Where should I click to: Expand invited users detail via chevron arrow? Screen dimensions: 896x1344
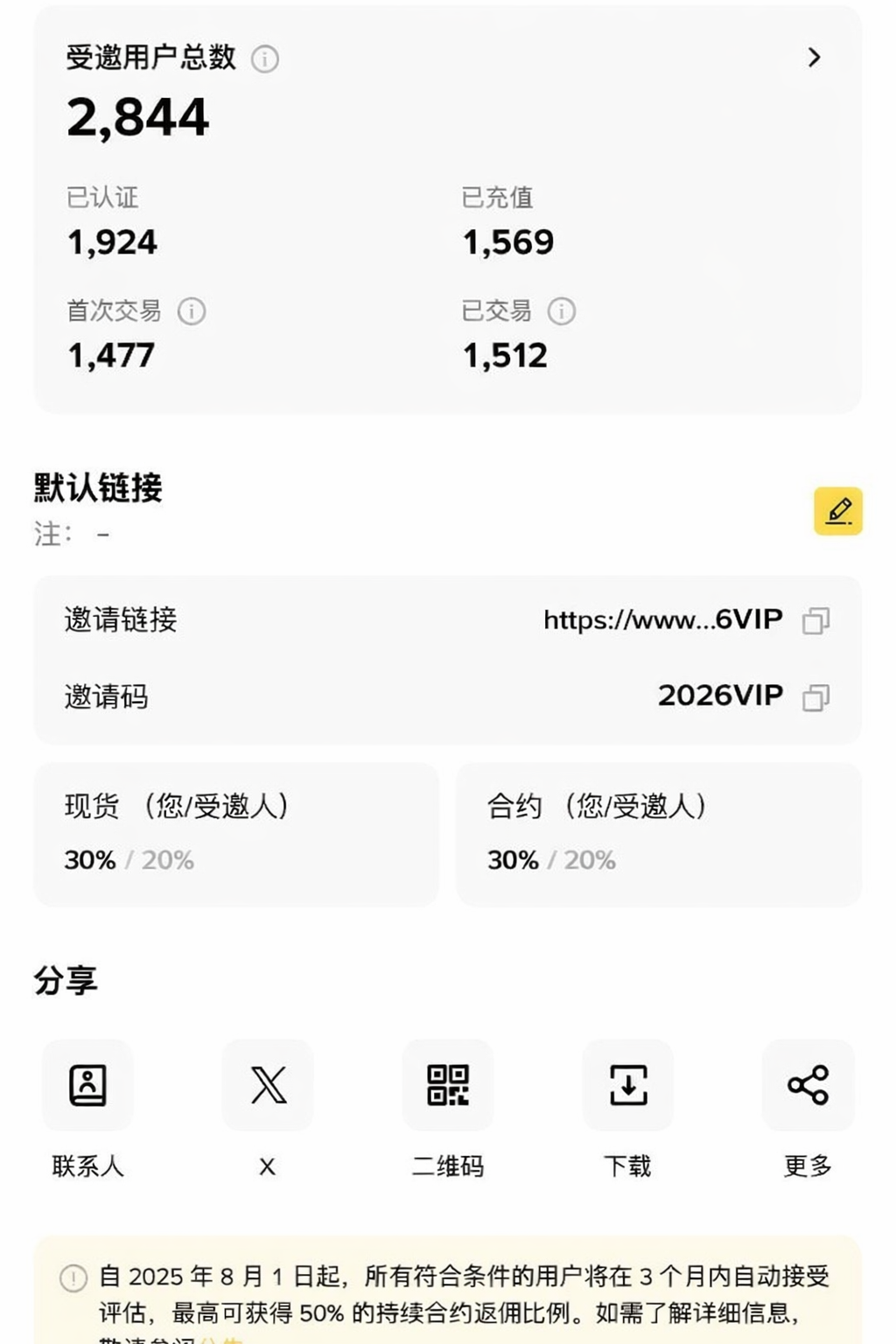[814, 58]
